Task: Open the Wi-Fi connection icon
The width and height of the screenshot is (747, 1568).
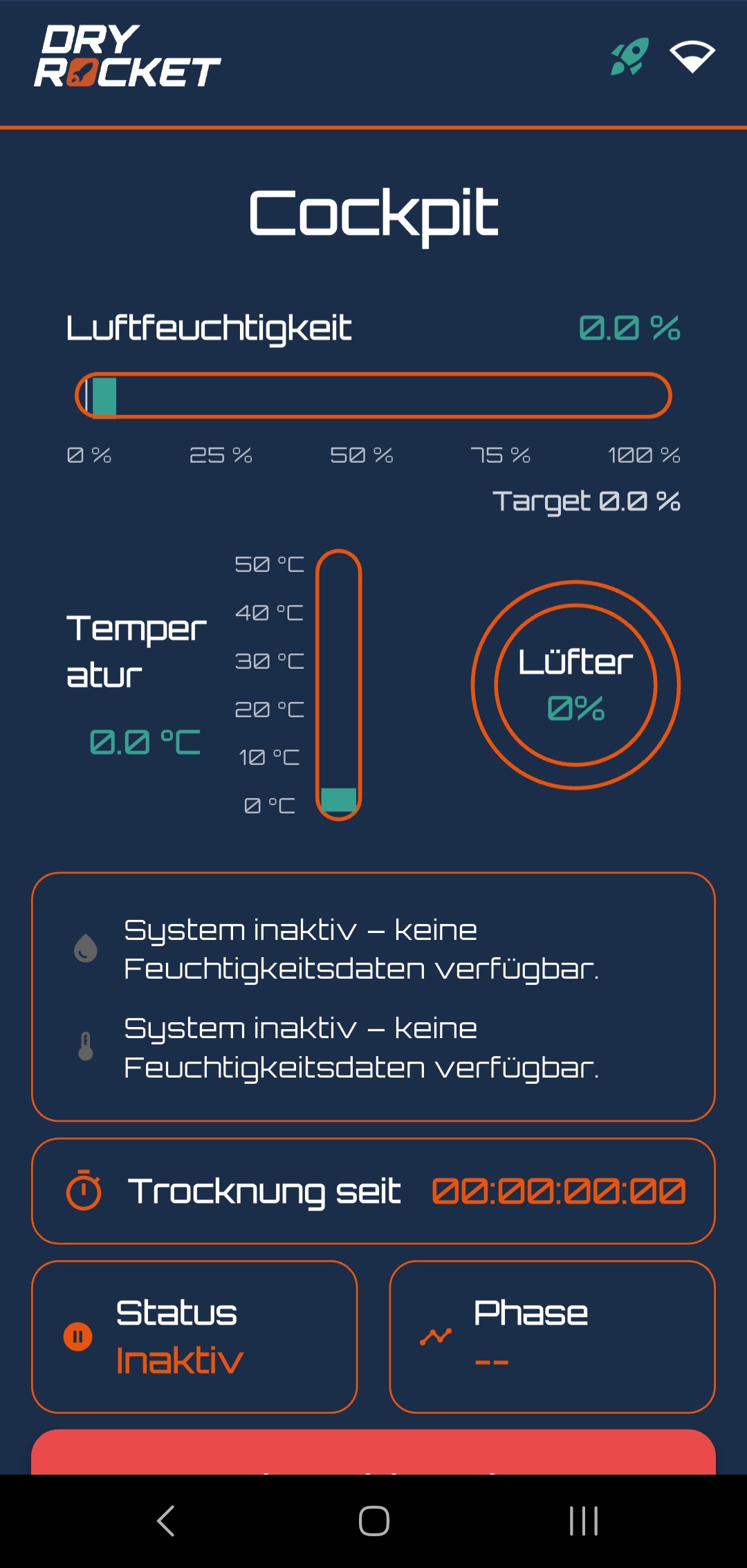Action: pyautogui.click(x=692, y=57)
